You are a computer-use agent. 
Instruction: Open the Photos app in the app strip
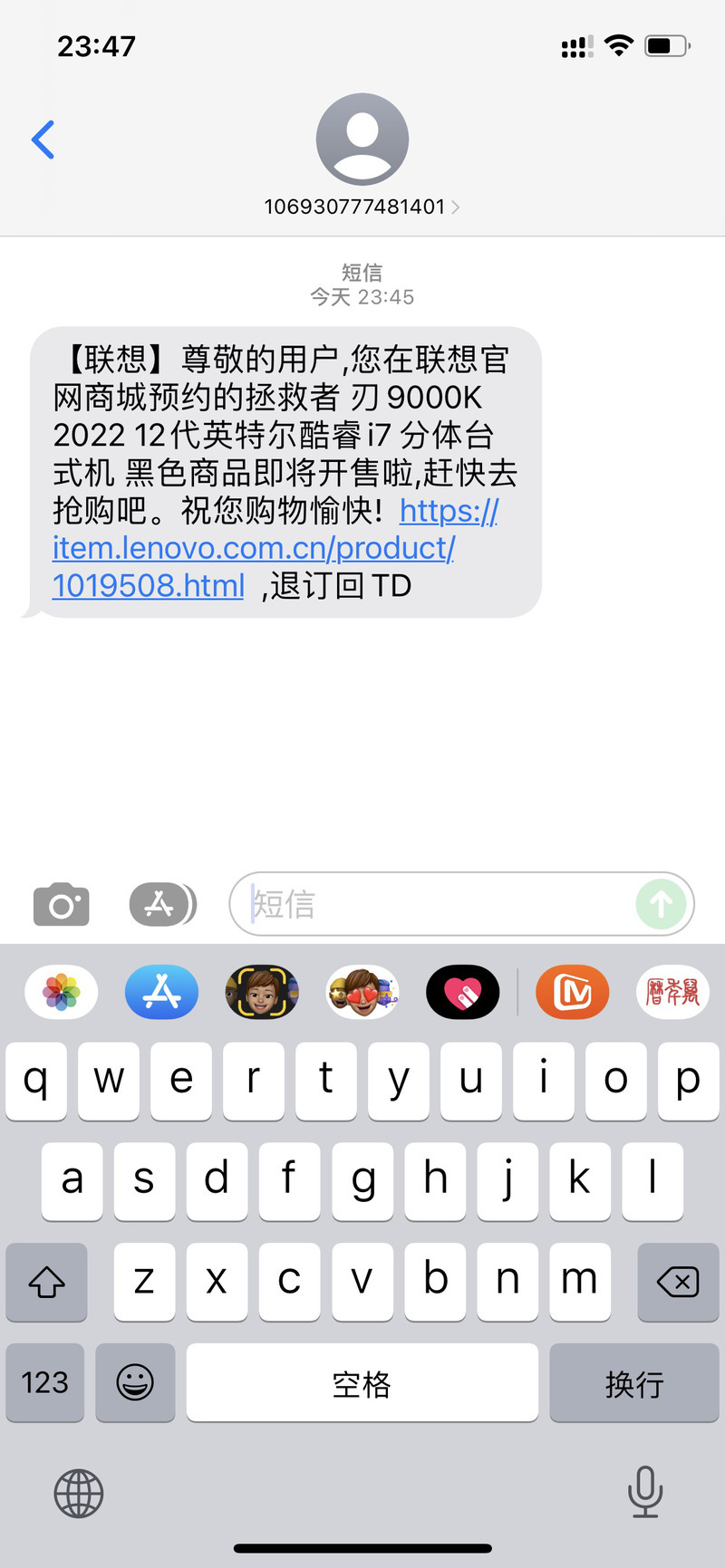[62, 993]
